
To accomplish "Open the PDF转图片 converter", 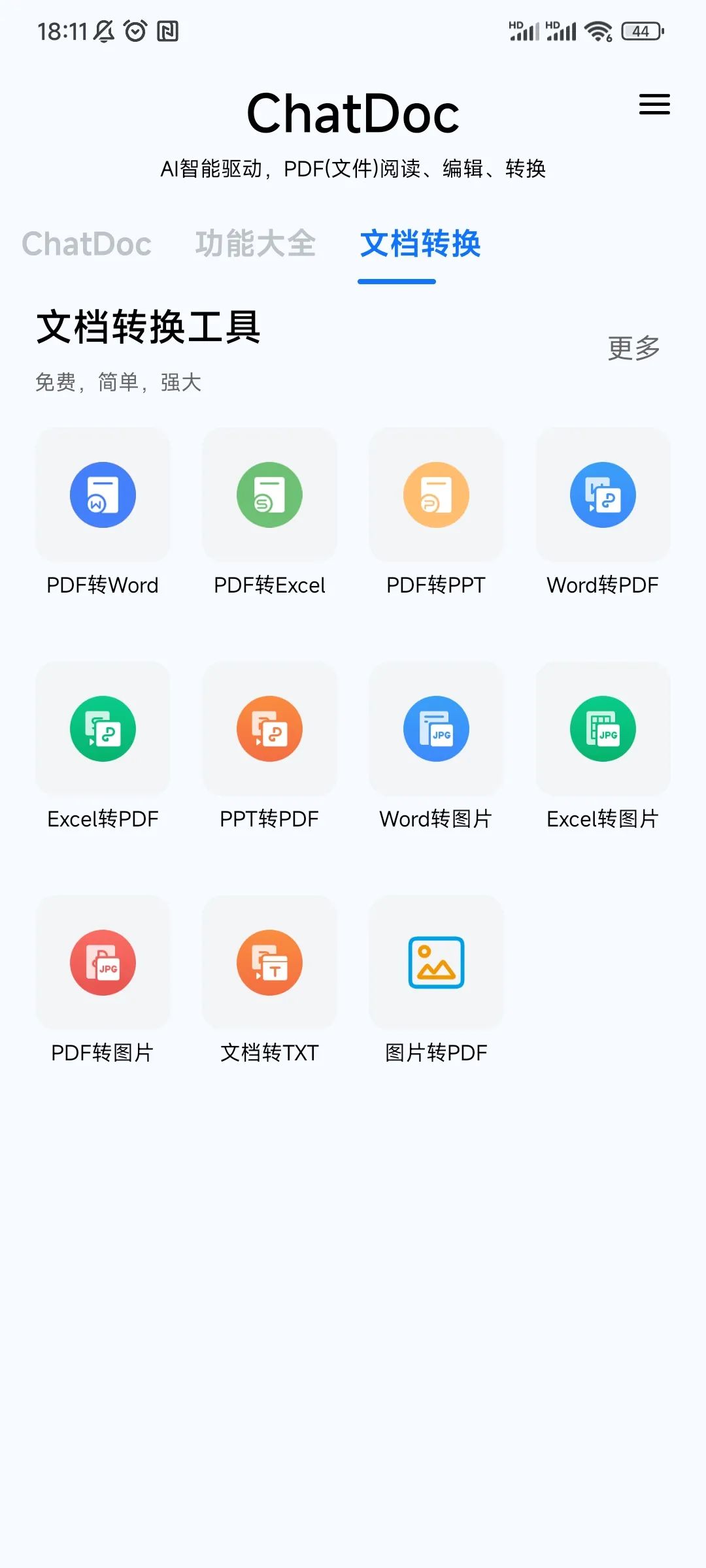I will pyautogui.click(x=103, y=962).
